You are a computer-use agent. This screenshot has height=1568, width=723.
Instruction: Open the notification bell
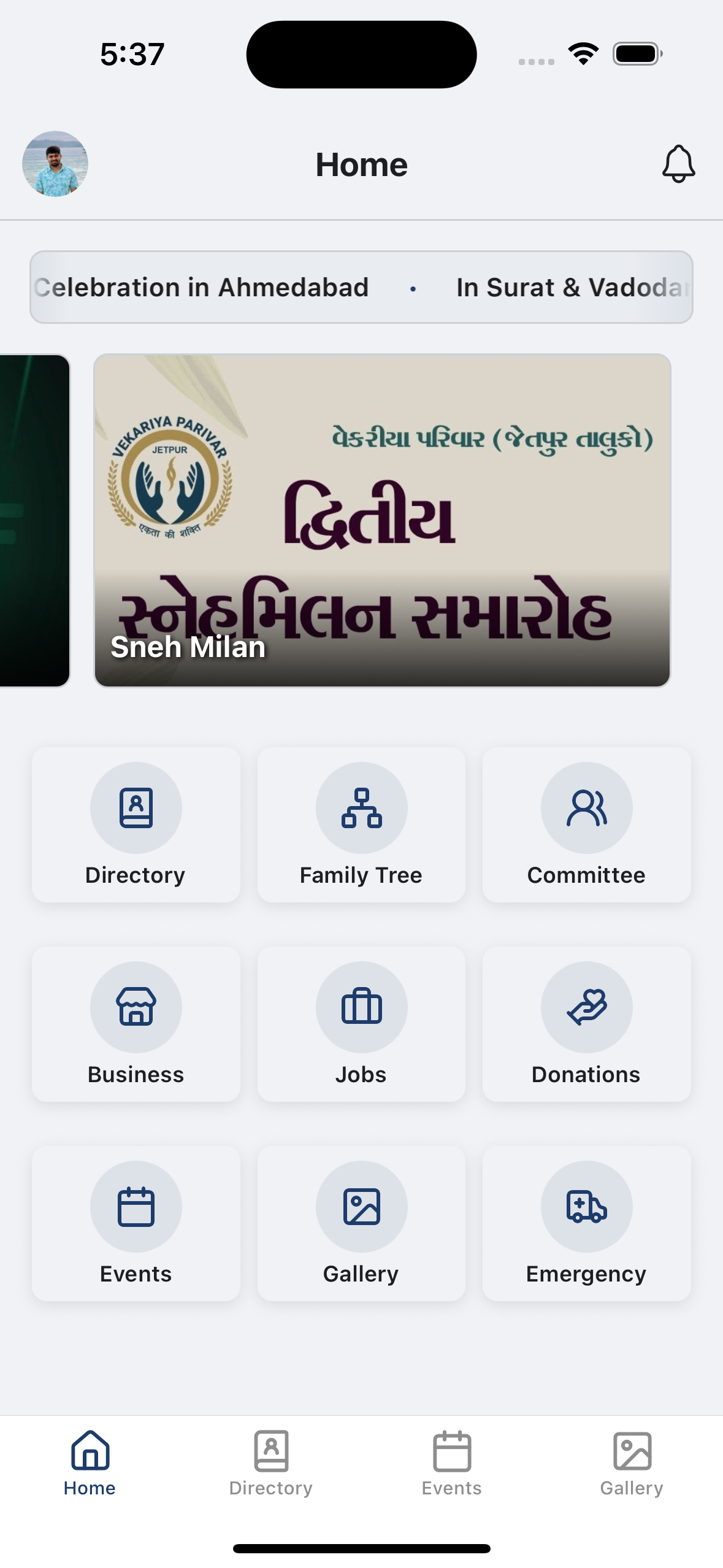[x=677, y=164]
